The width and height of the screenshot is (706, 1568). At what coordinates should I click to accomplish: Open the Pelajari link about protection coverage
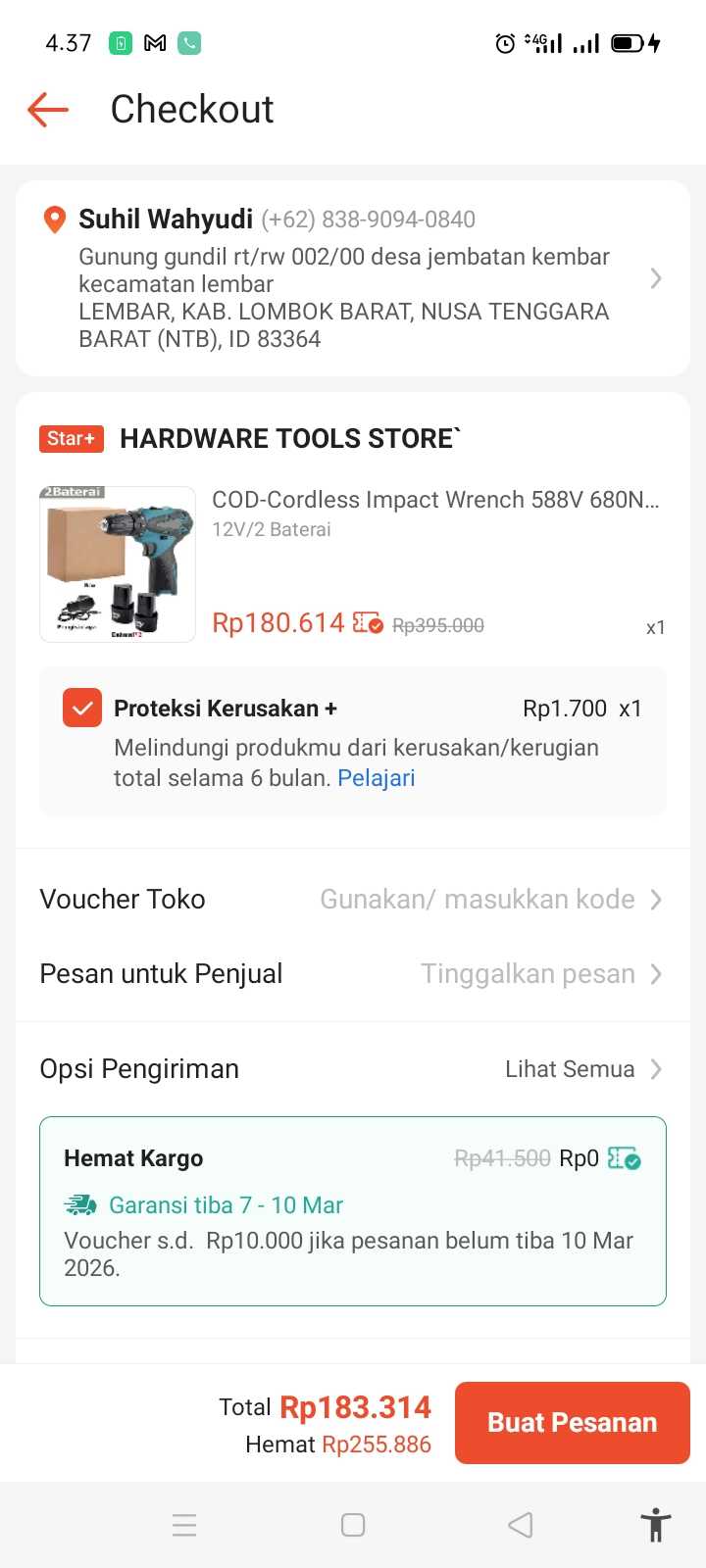pos(377,777)
